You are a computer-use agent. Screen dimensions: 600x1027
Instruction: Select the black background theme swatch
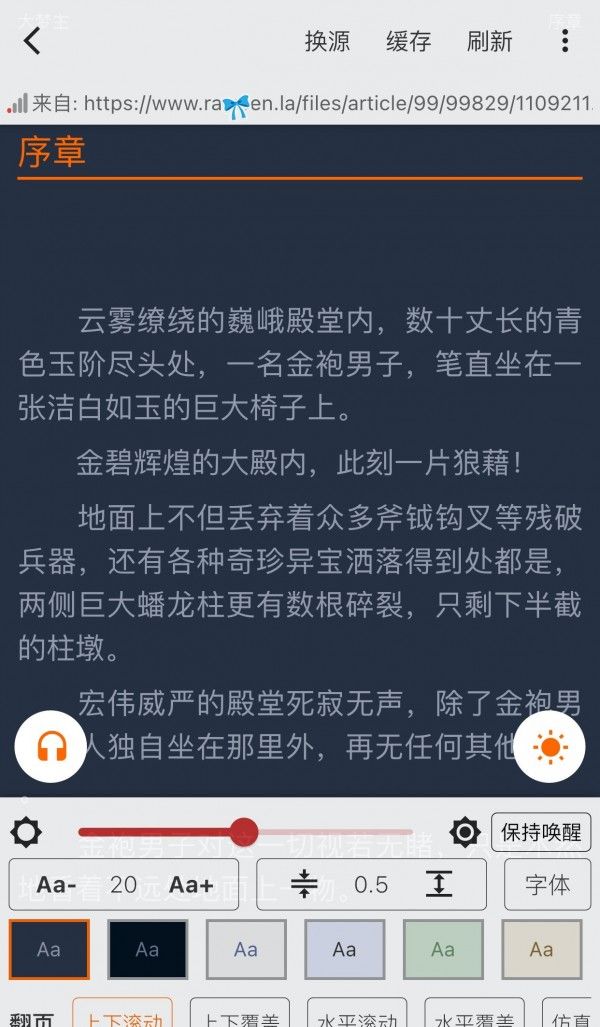click(x=148, y=949)
